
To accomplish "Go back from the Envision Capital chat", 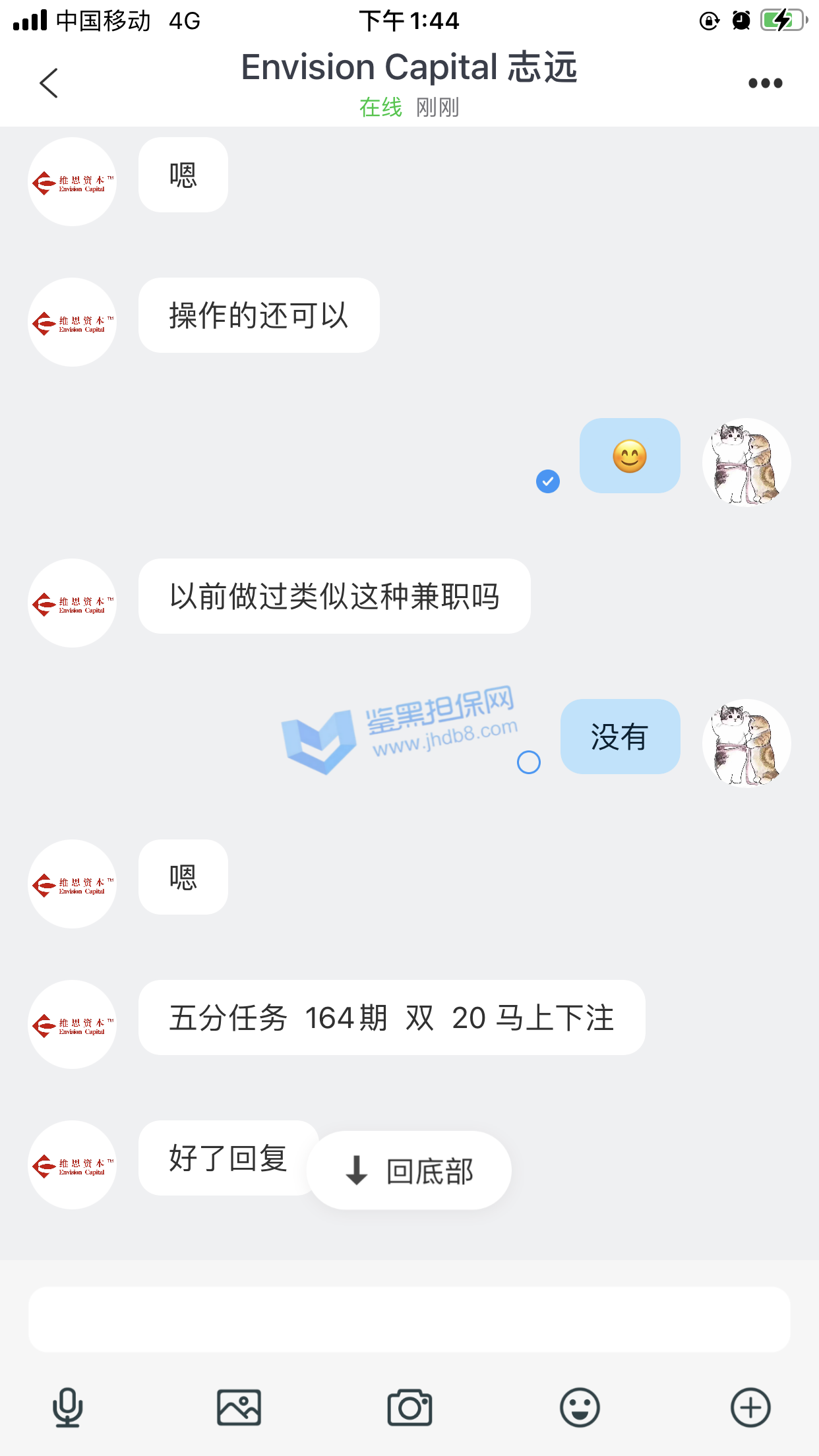I will click(49, 83).
